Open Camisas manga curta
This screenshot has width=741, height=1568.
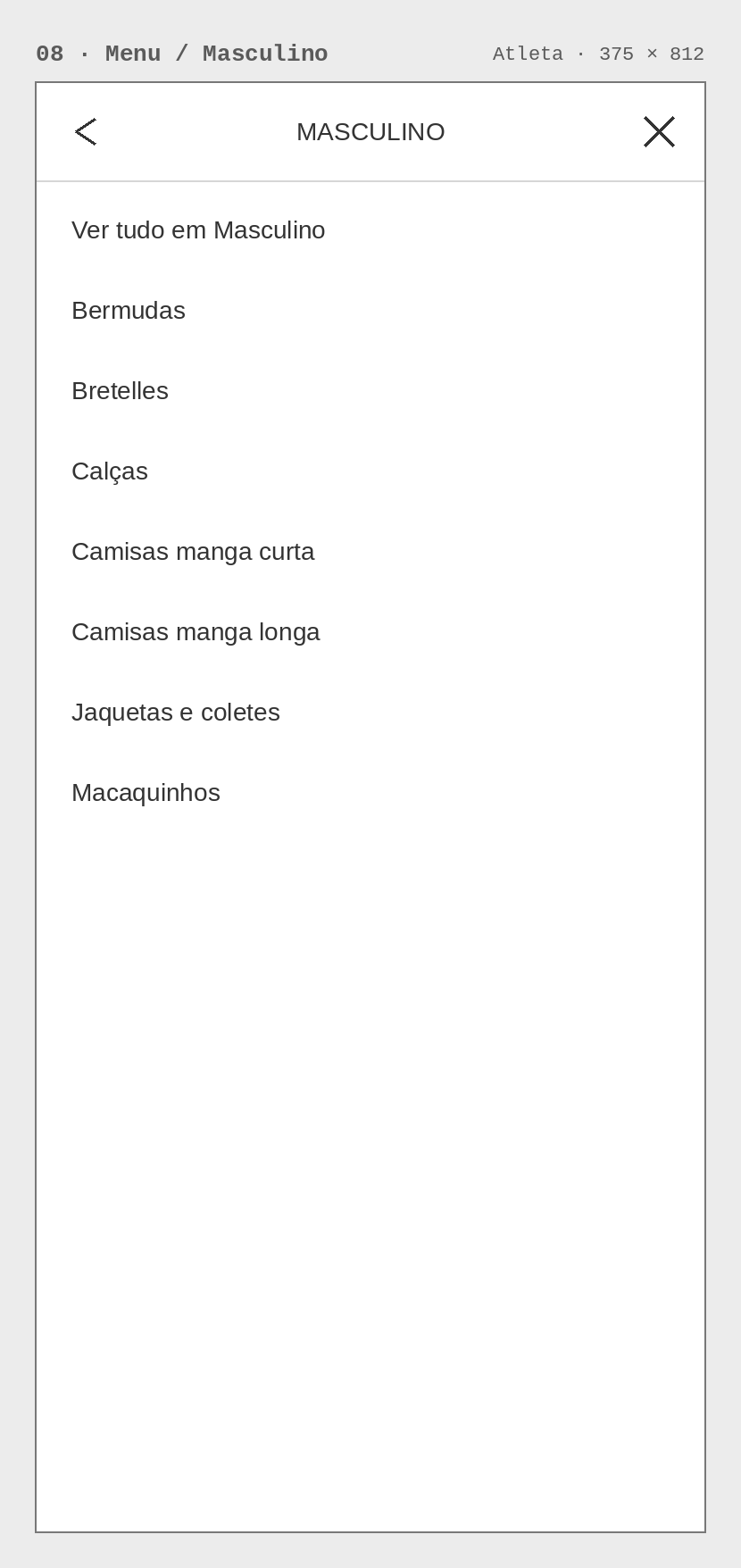(370, 552)
